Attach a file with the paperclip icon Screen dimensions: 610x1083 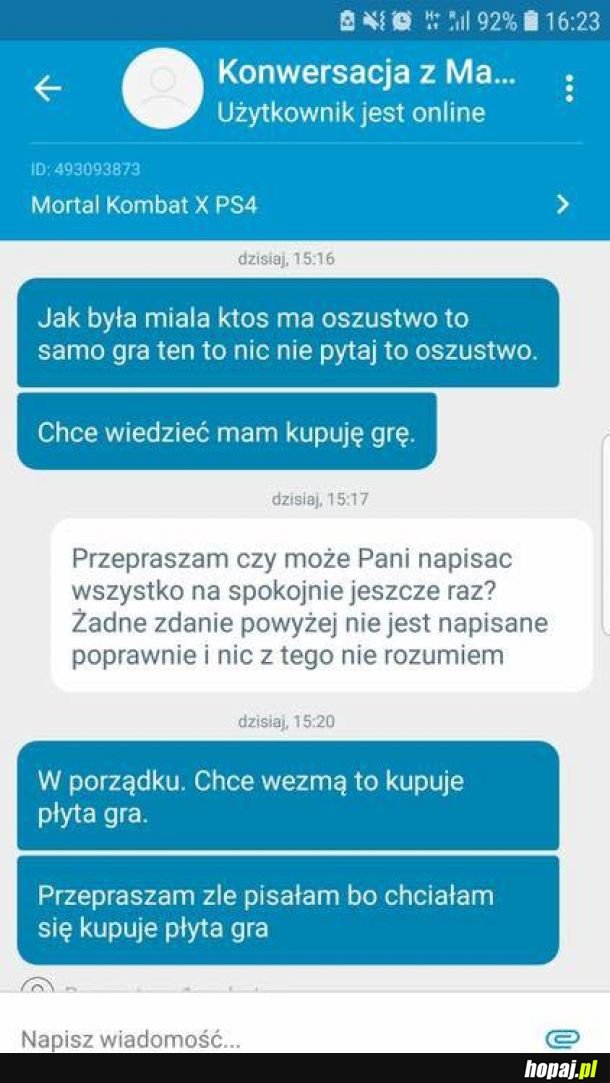(562, 1038)
